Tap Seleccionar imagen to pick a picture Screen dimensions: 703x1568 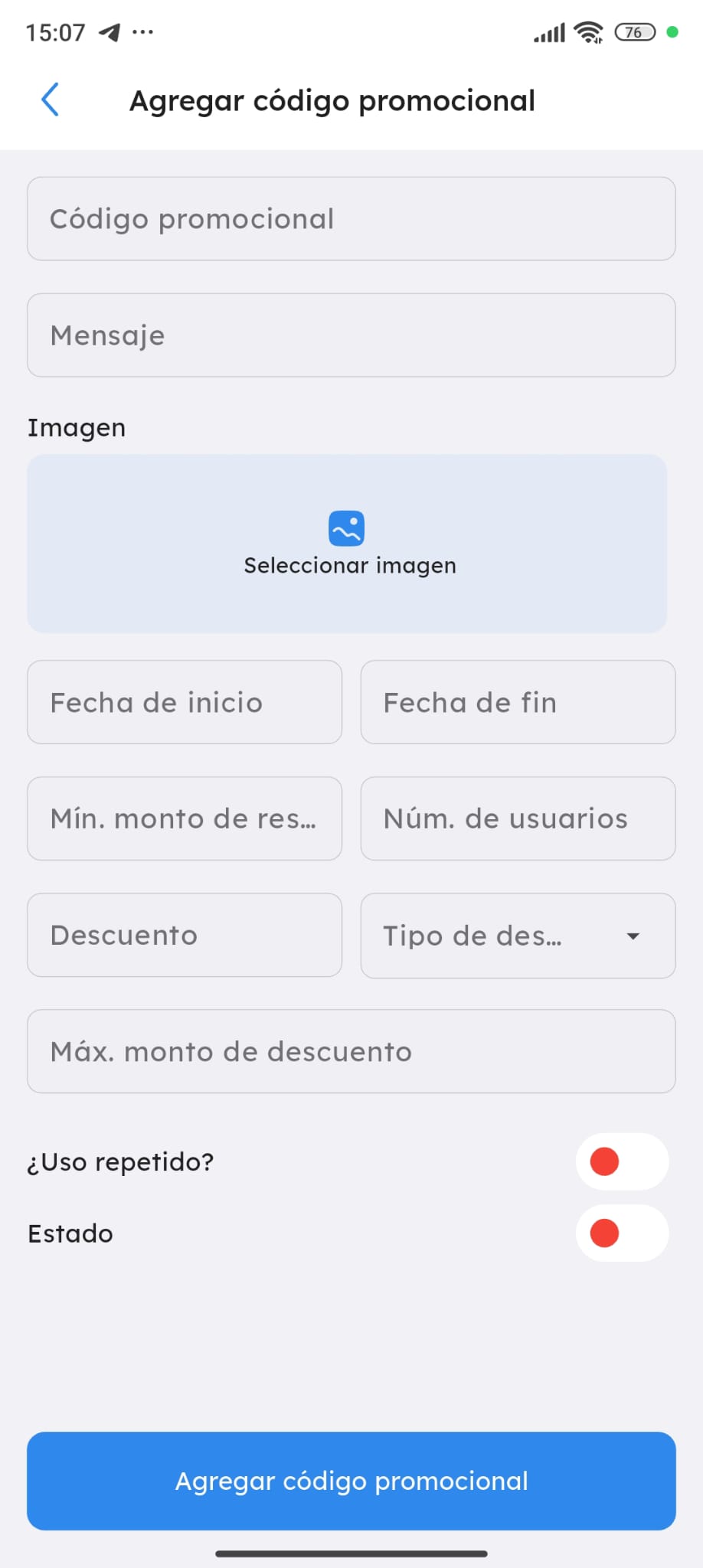click(347, 544)
